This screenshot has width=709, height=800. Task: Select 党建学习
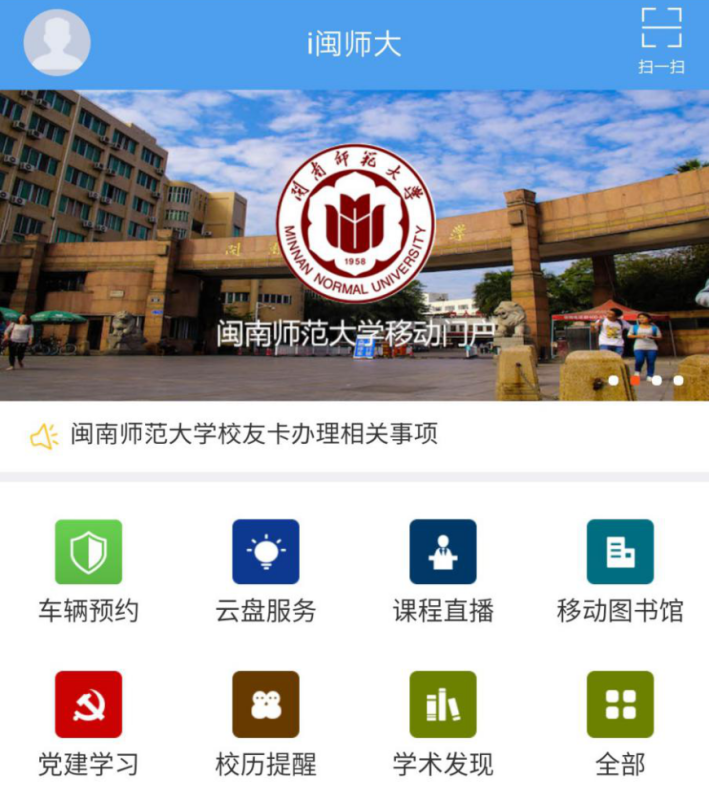pos(88,723)
